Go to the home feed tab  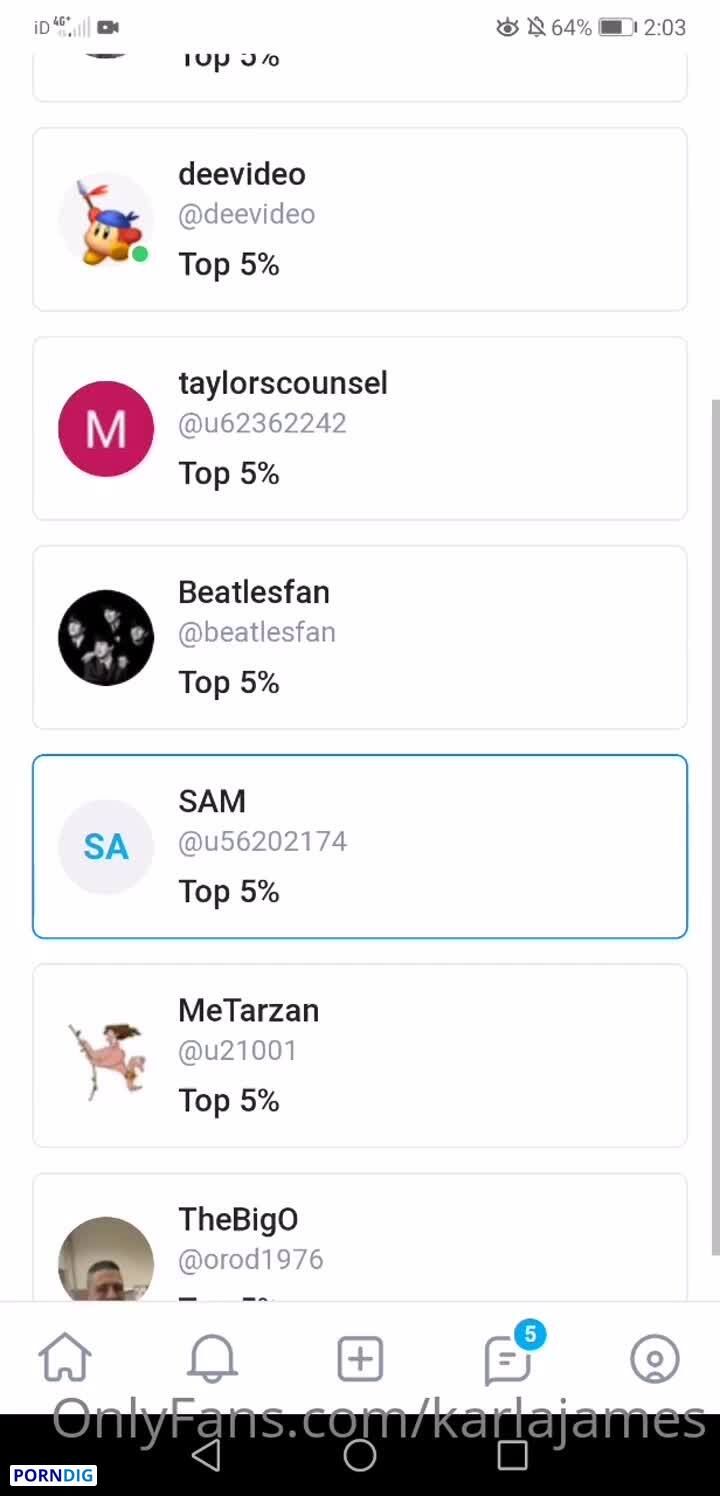pyautogui.click(x=65, y=1359)
